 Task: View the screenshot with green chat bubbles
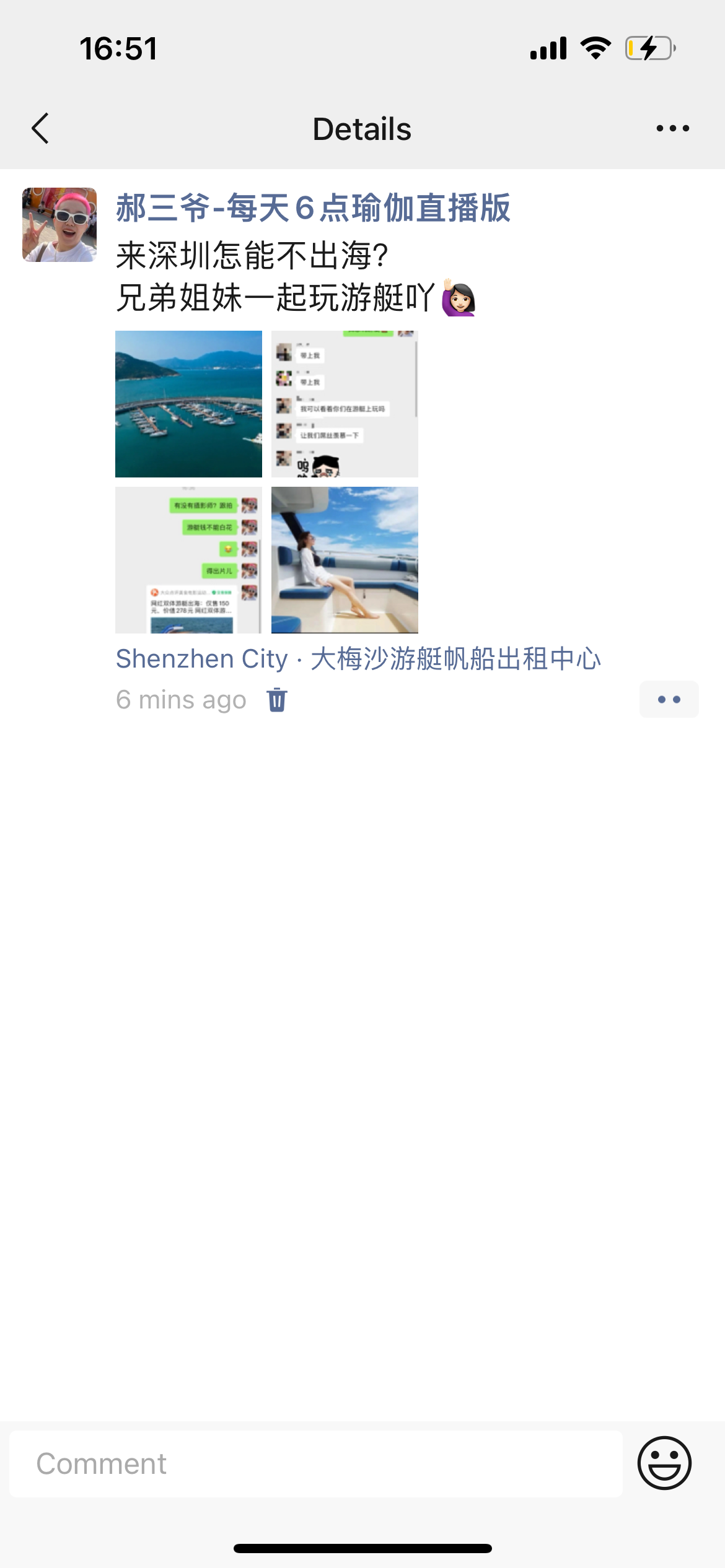(x=188, y=560)
